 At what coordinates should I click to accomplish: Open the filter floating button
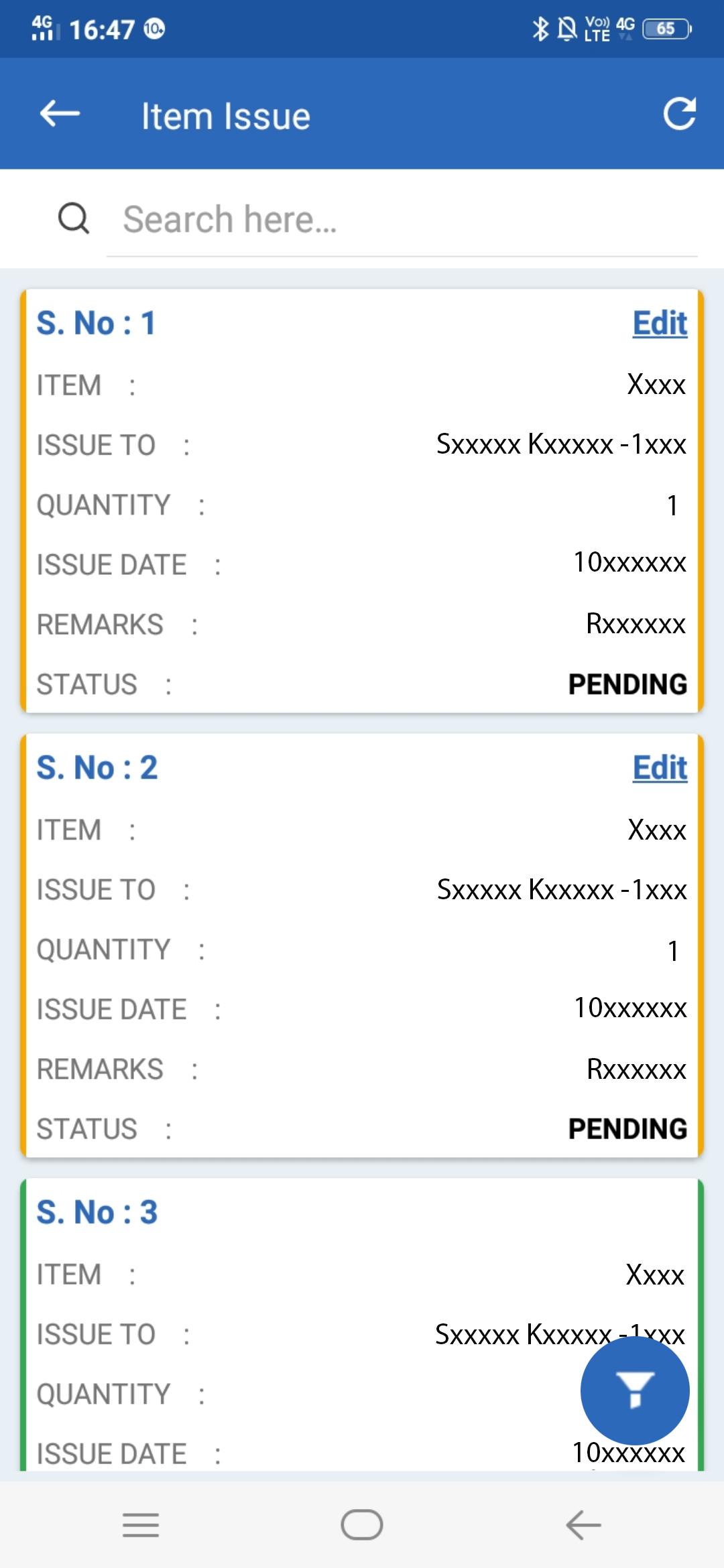(635, 1390)
